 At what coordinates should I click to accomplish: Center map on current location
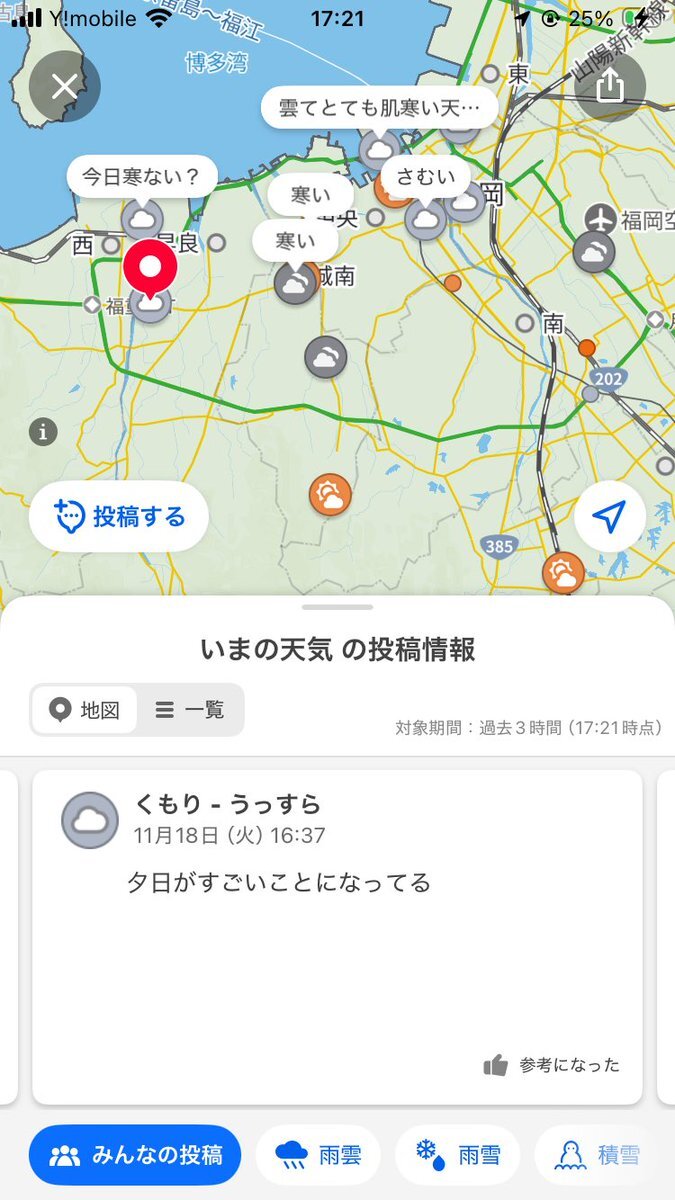coord(609,517)
